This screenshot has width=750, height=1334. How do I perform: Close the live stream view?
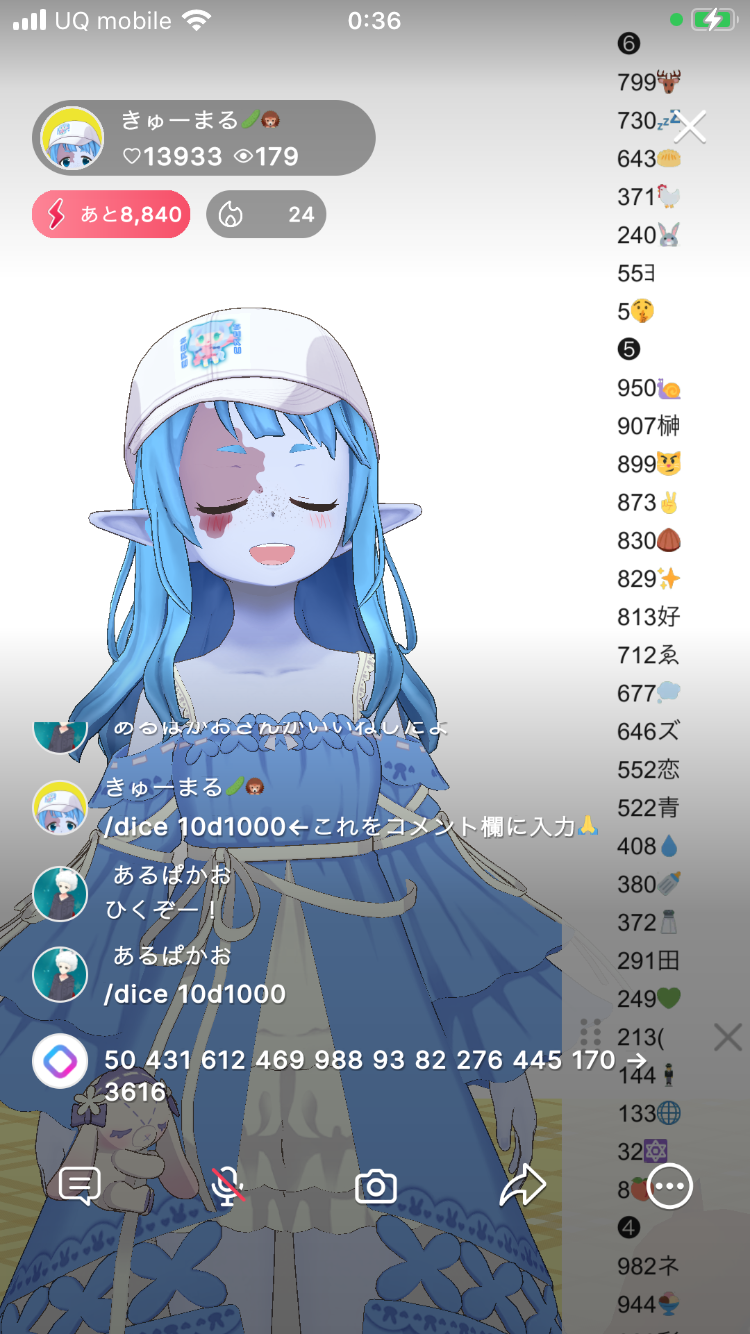(690, 127)
